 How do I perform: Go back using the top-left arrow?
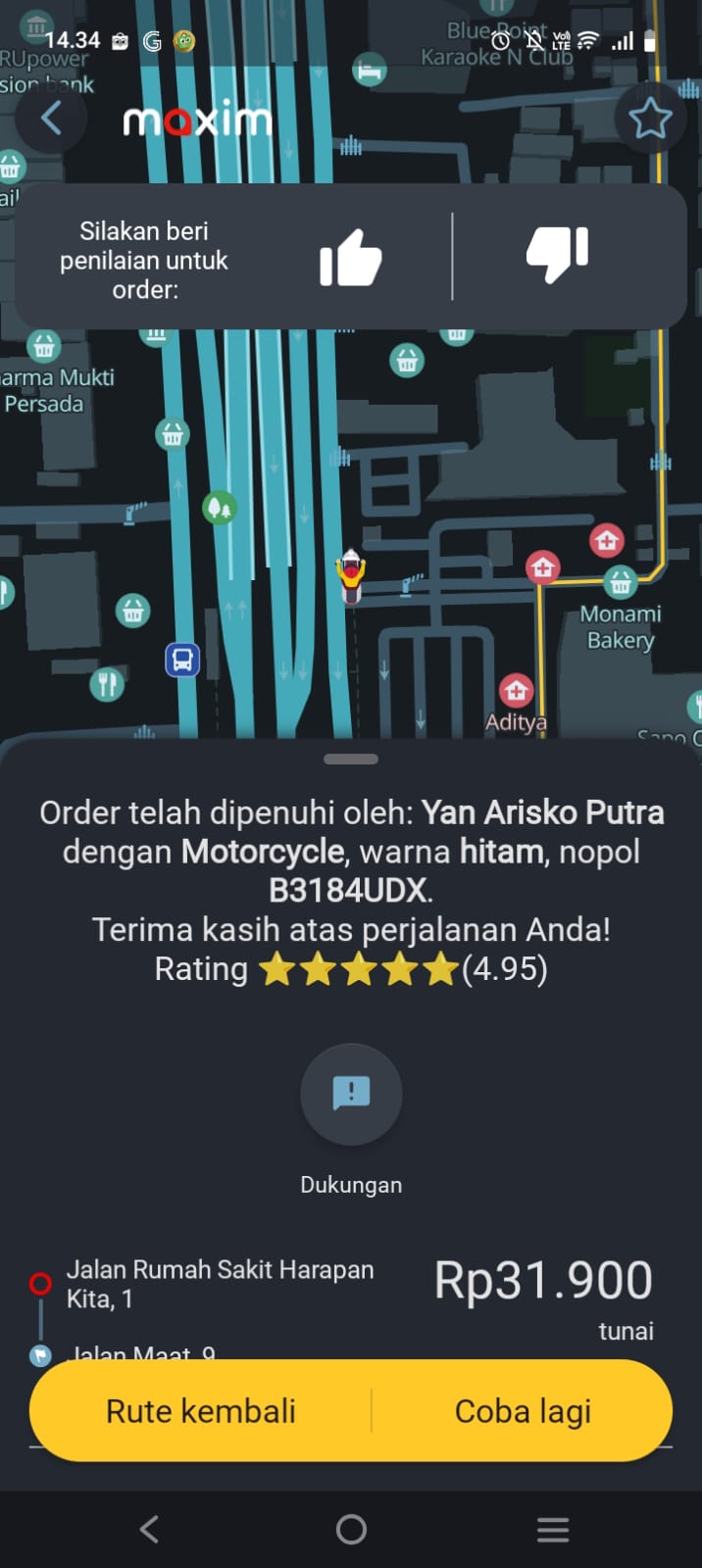tap(51, 119)
